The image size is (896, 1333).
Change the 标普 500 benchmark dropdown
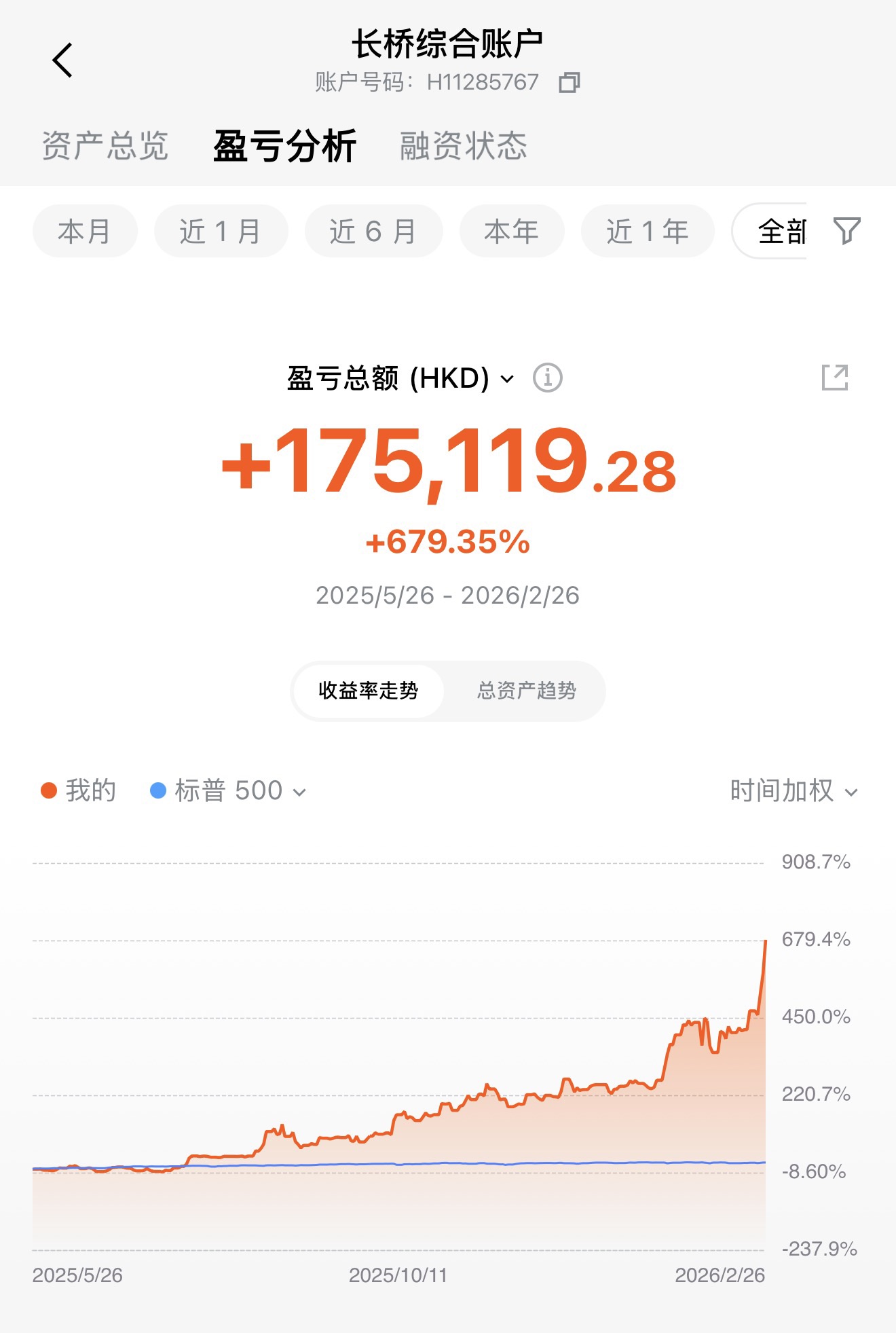pos(229,791)
